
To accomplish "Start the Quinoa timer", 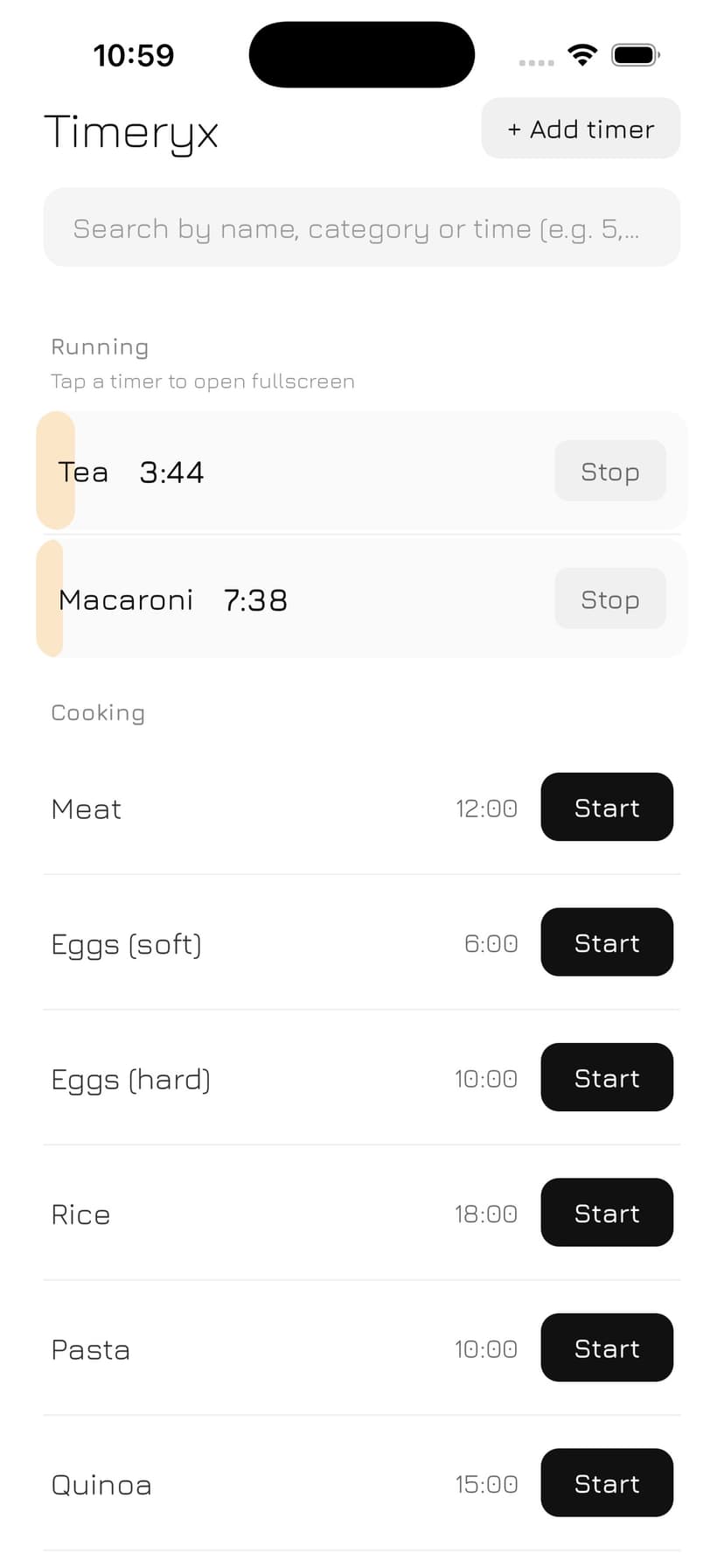I will pyautogui.click(x=607, y=1483).
